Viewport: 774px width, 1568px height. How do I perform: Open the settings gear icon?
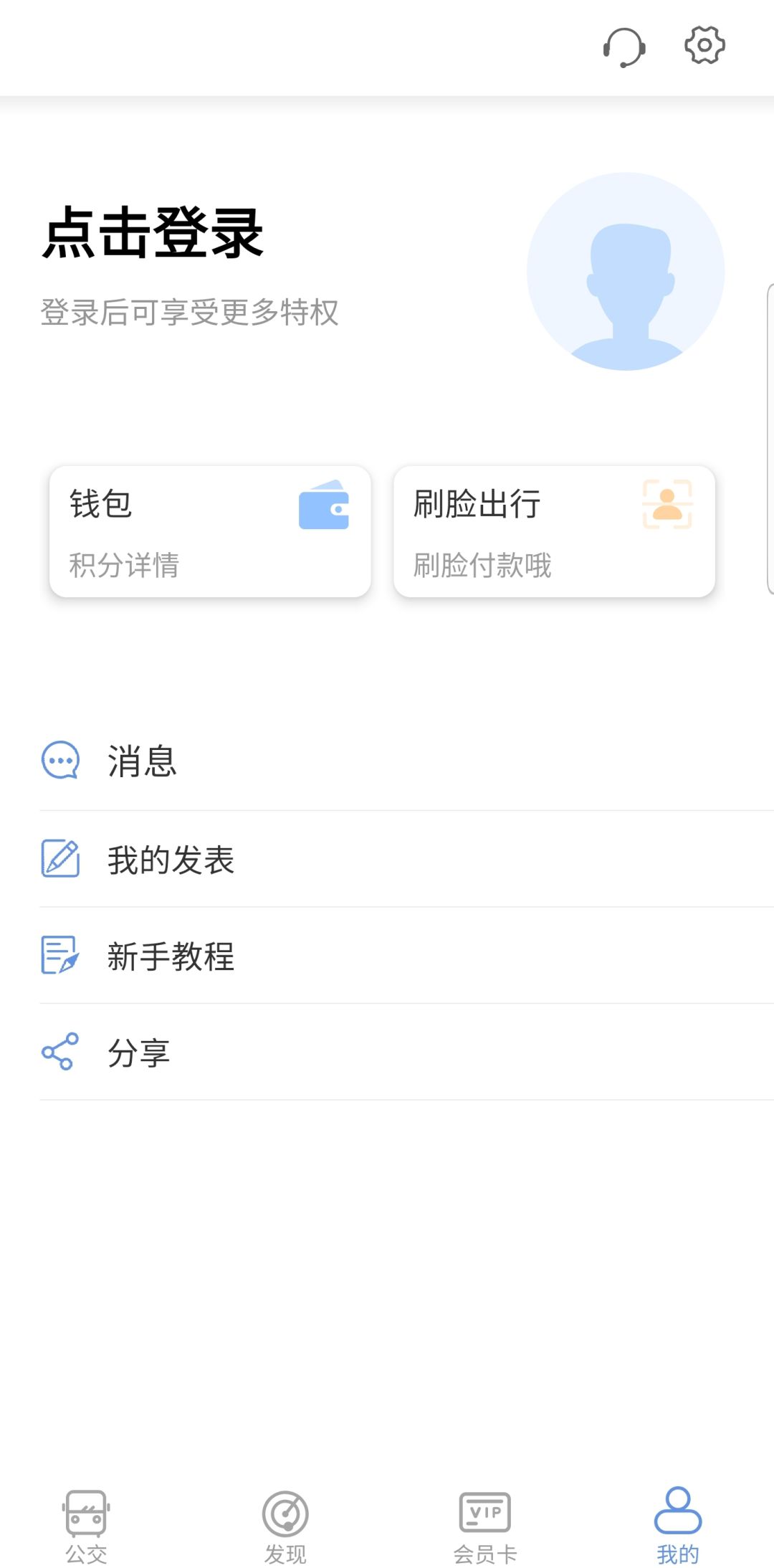[704, 45]
